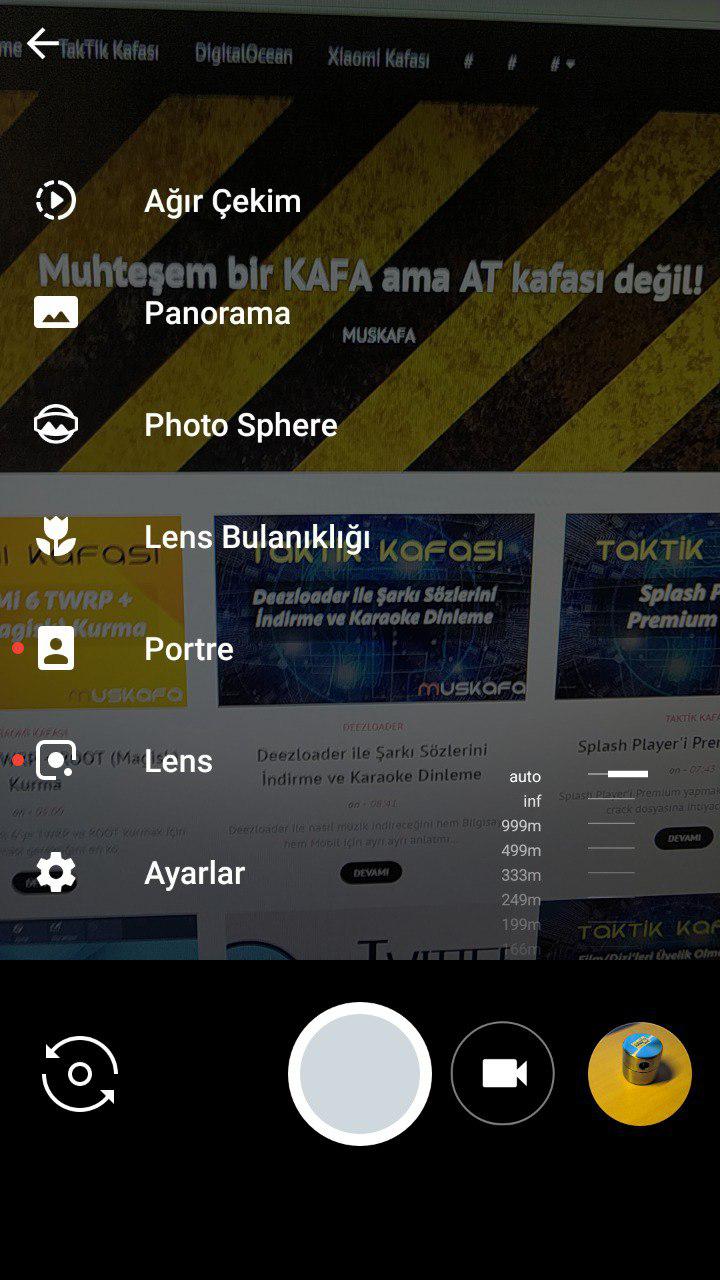Open Photo Sphere mode

(x=240, y=425)
